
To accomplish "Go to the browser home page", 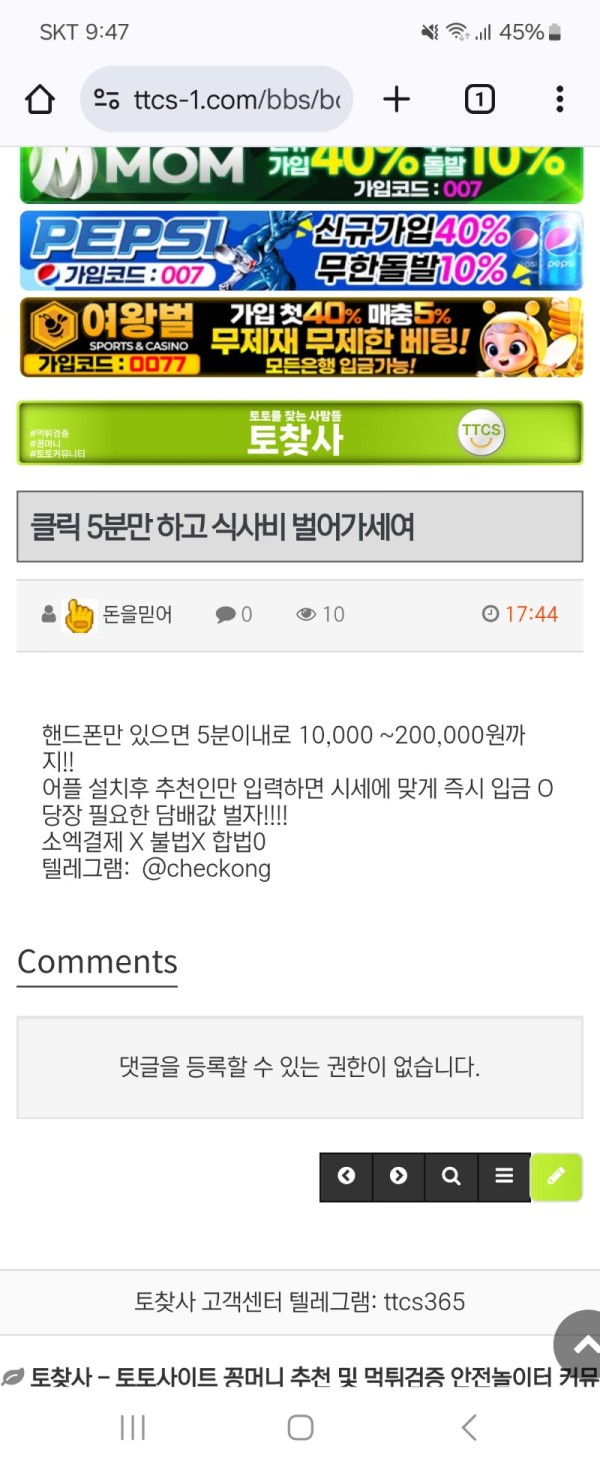I will (x=40, y=99).
